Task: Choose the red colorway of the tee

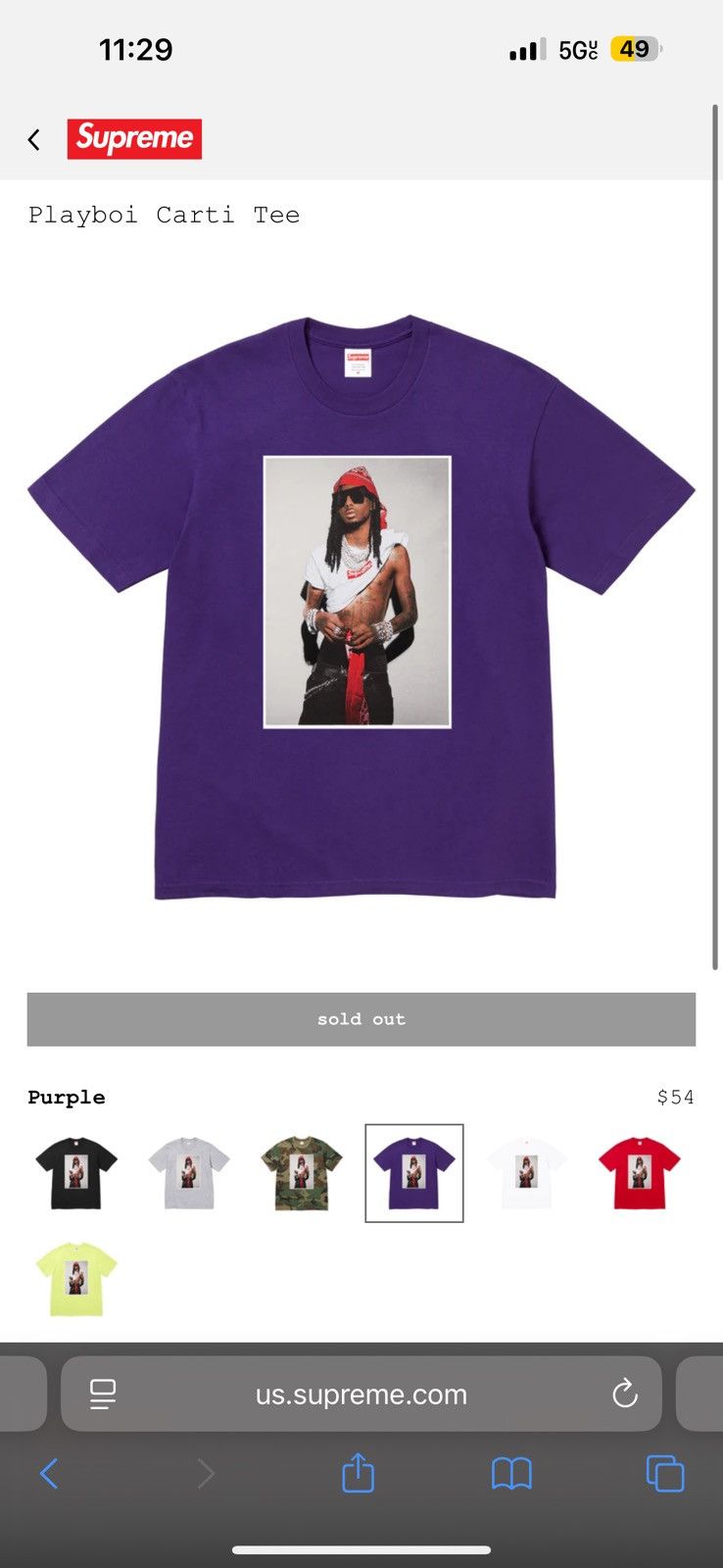Action: [640, 1172]
